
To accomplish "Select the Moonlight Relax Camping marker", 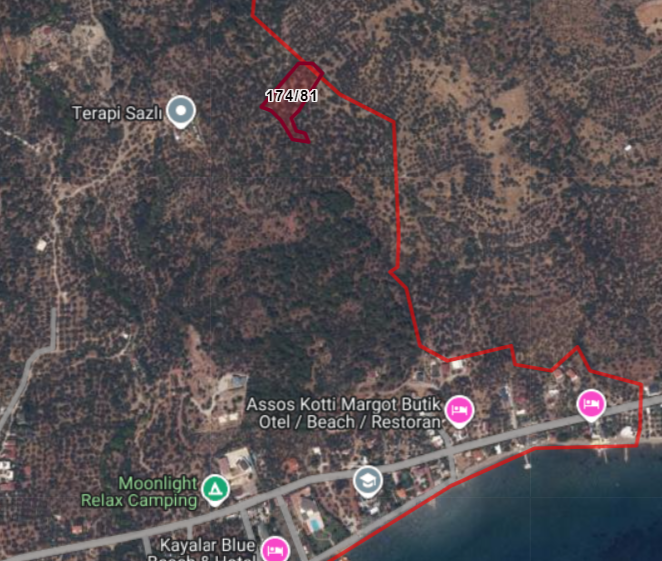I will point(214,488).
